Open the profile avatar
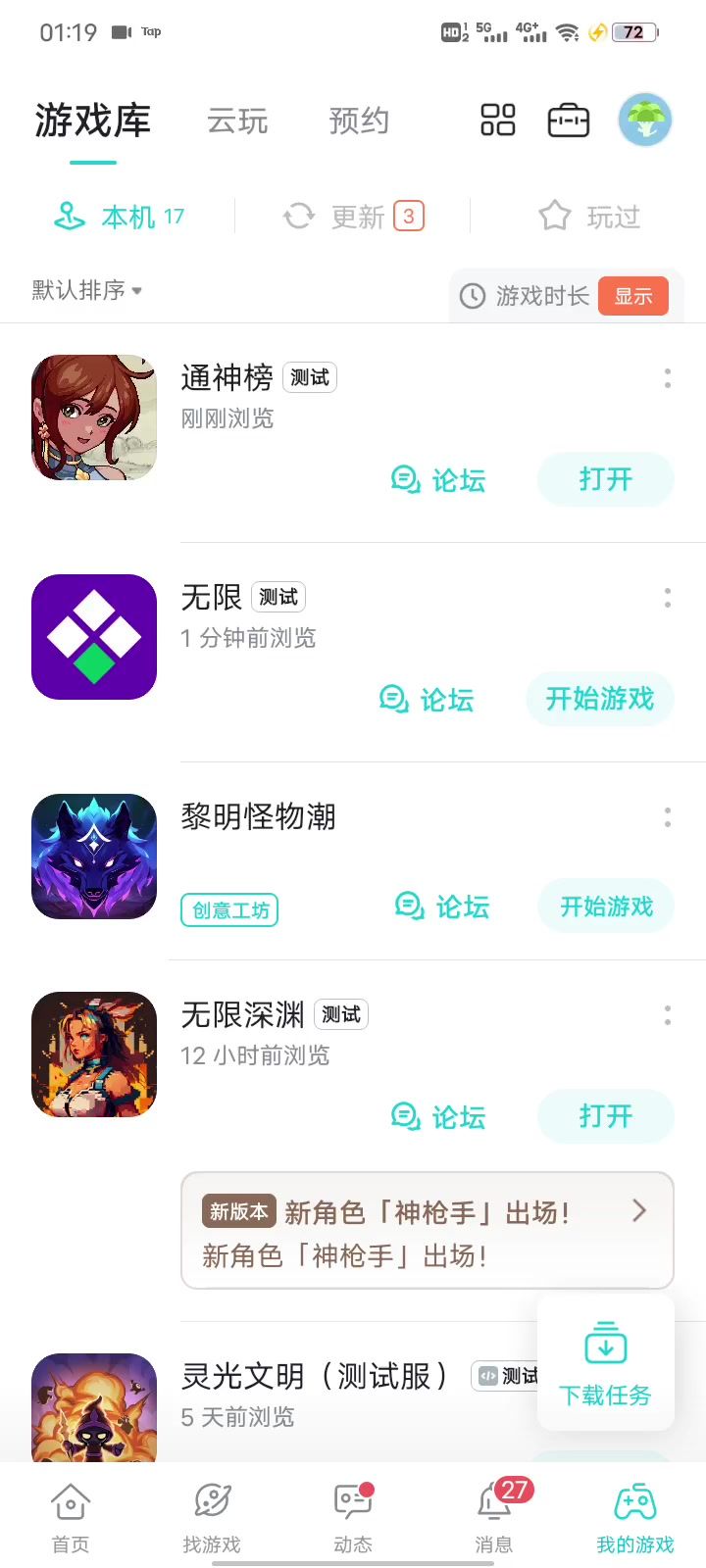The width and height of the screenshot is (706, 1568). tap(644, 120)
